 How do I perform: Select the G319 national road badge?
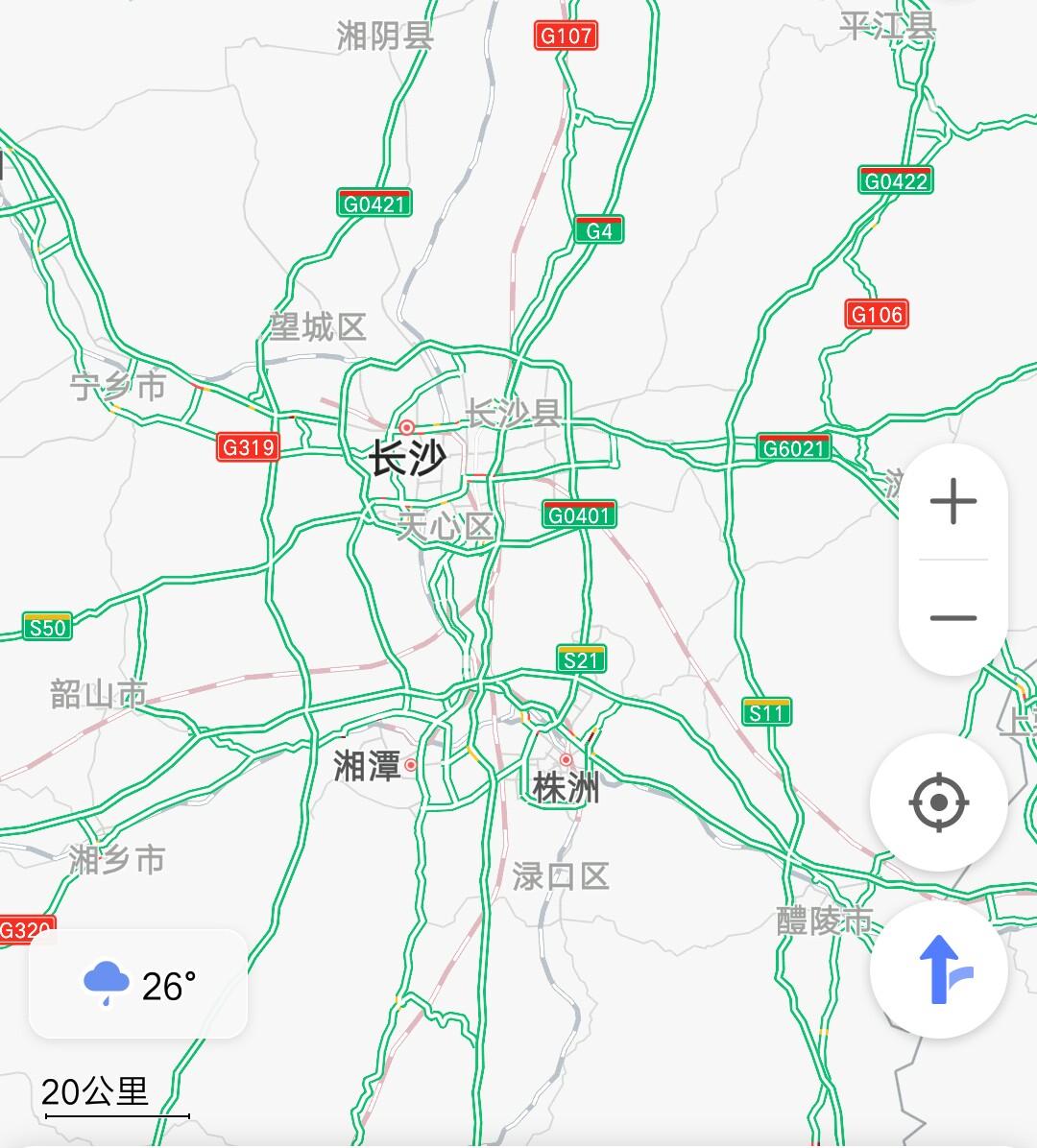coord(248,446)
